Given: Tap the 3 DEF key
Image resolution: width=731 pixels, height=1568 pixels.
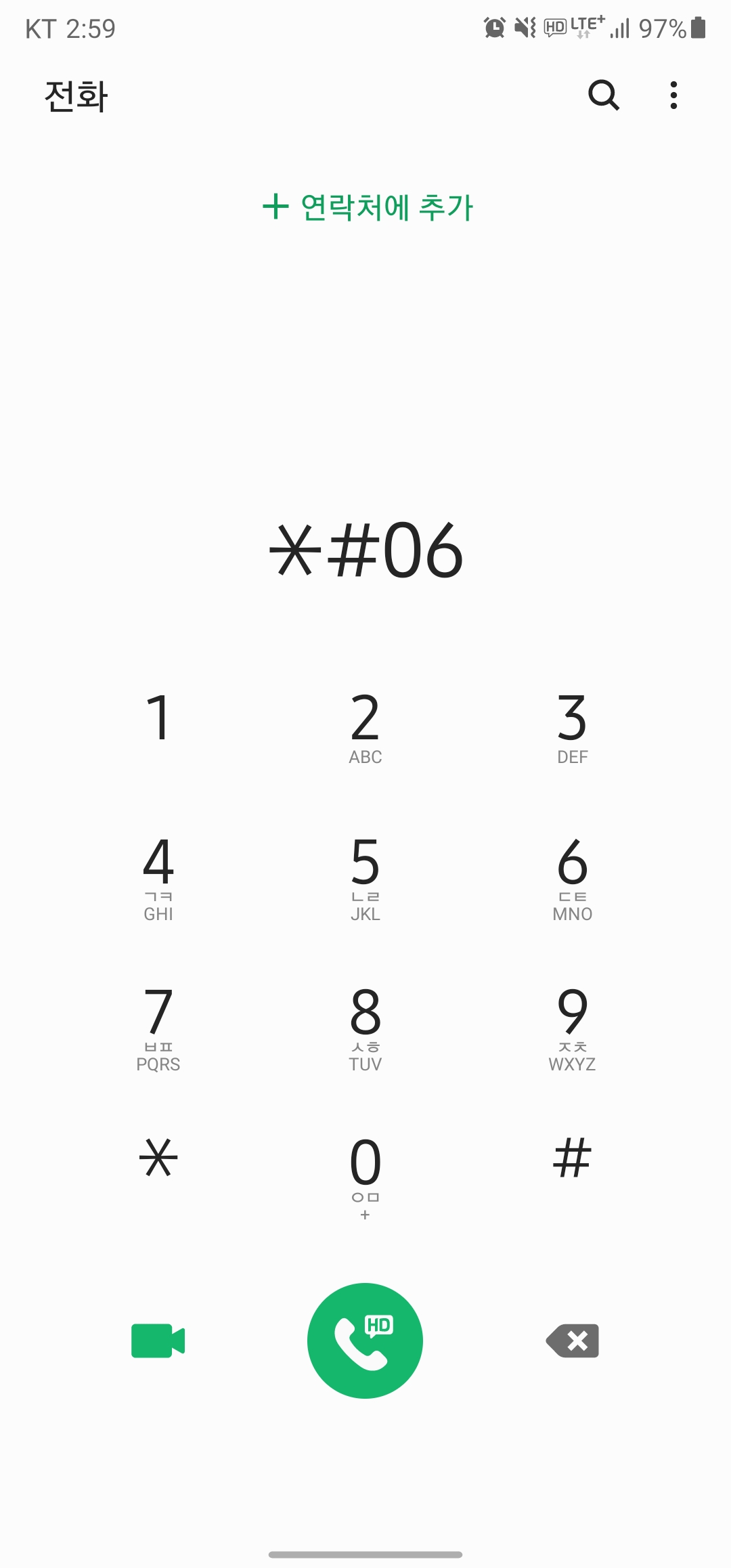Looking at the screenshot, I should [573, 728].
